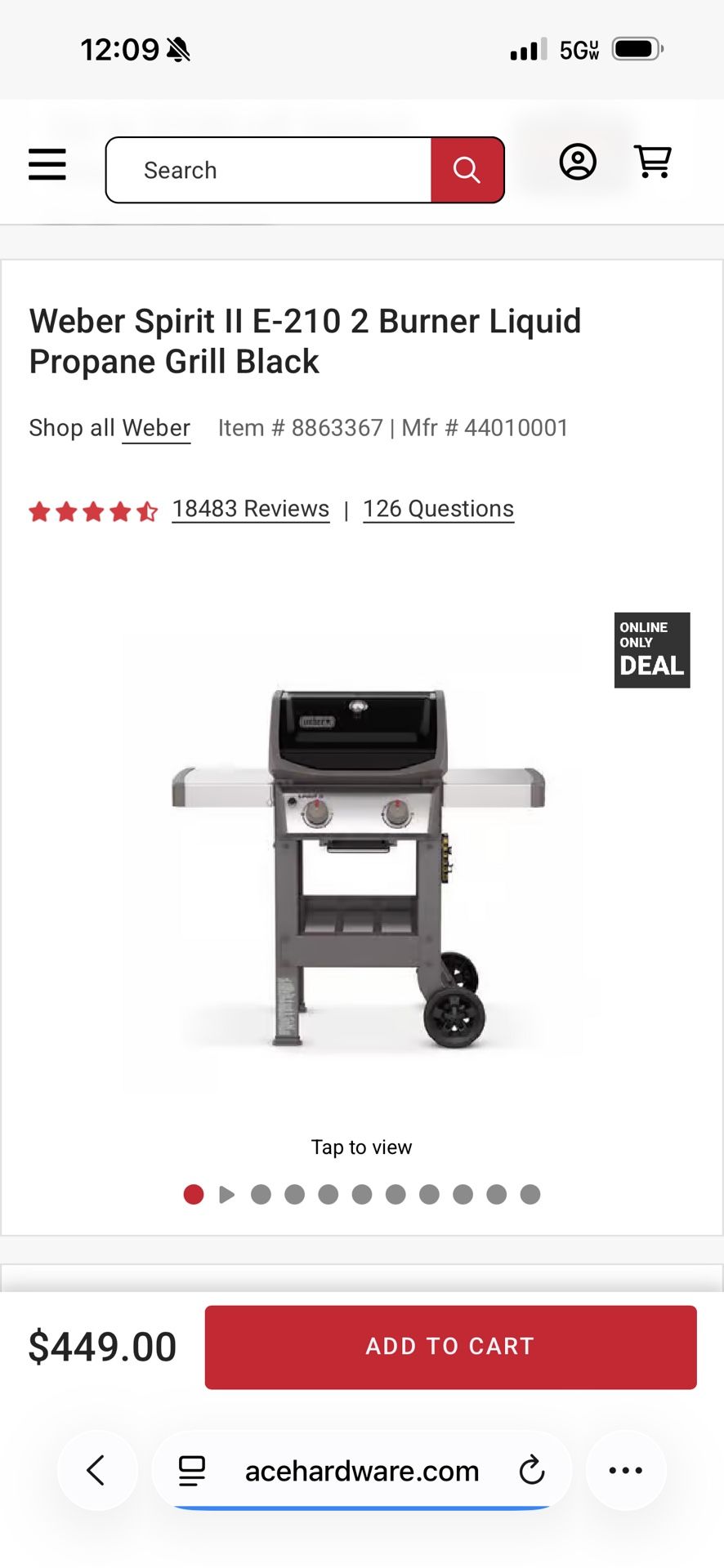Tap the ADD TO CART button
Screen dimensions: 724x1568
[449, 1346]
